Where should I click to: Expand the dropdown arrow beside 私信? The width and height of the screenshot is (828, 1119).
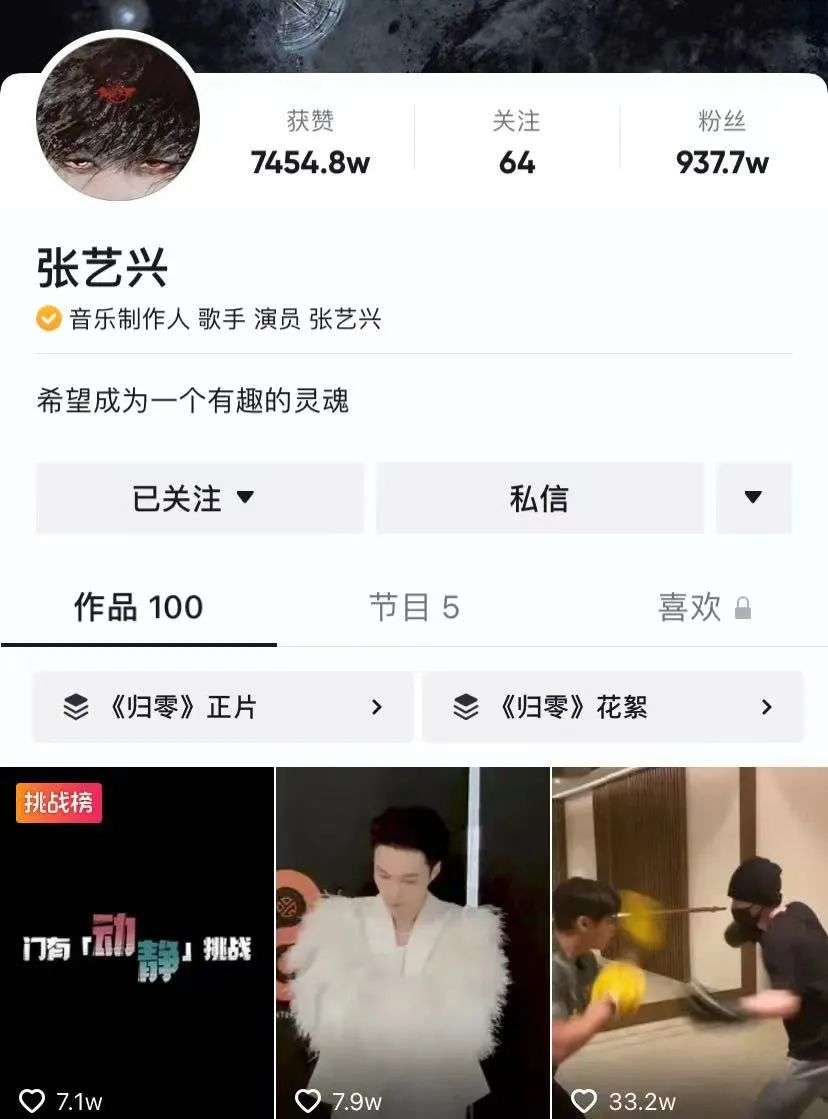[x=753, y=498]
